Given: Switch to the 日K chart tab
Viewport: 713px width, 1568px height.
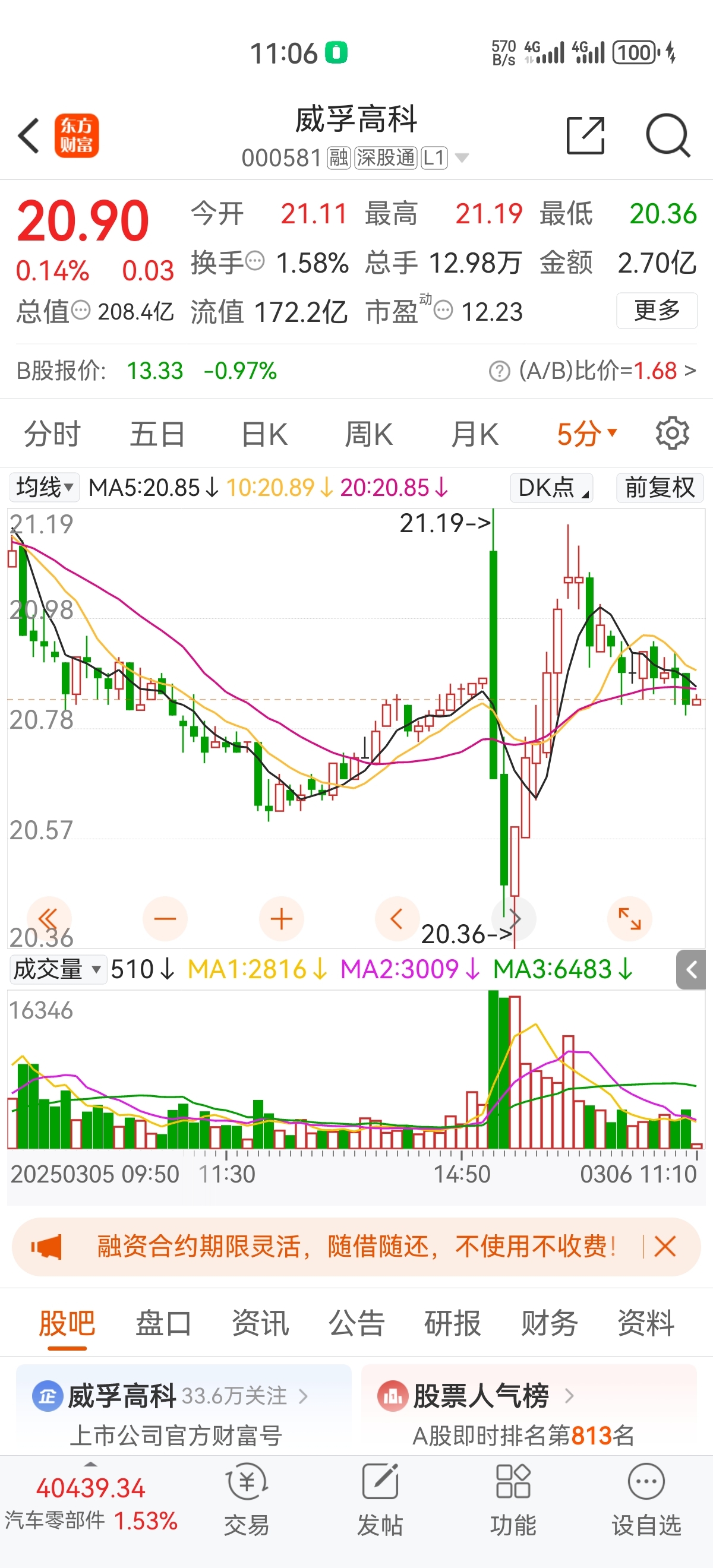Looking at the screenshot, I should (264, 435).
